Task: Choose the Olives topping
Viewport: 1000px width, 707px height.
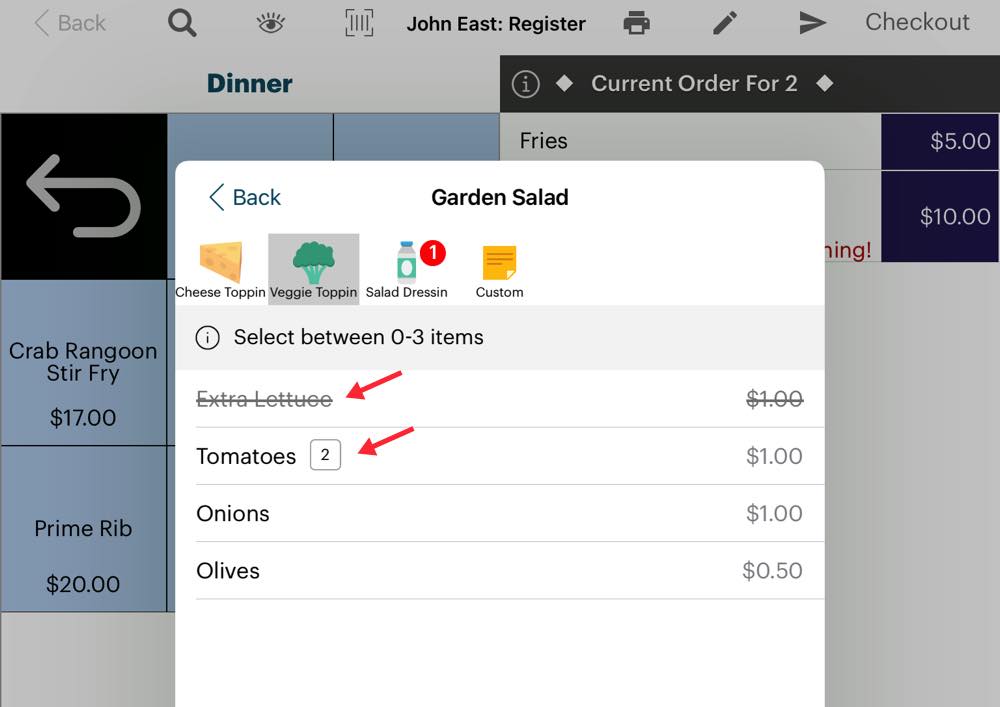Action: (499, 571)
